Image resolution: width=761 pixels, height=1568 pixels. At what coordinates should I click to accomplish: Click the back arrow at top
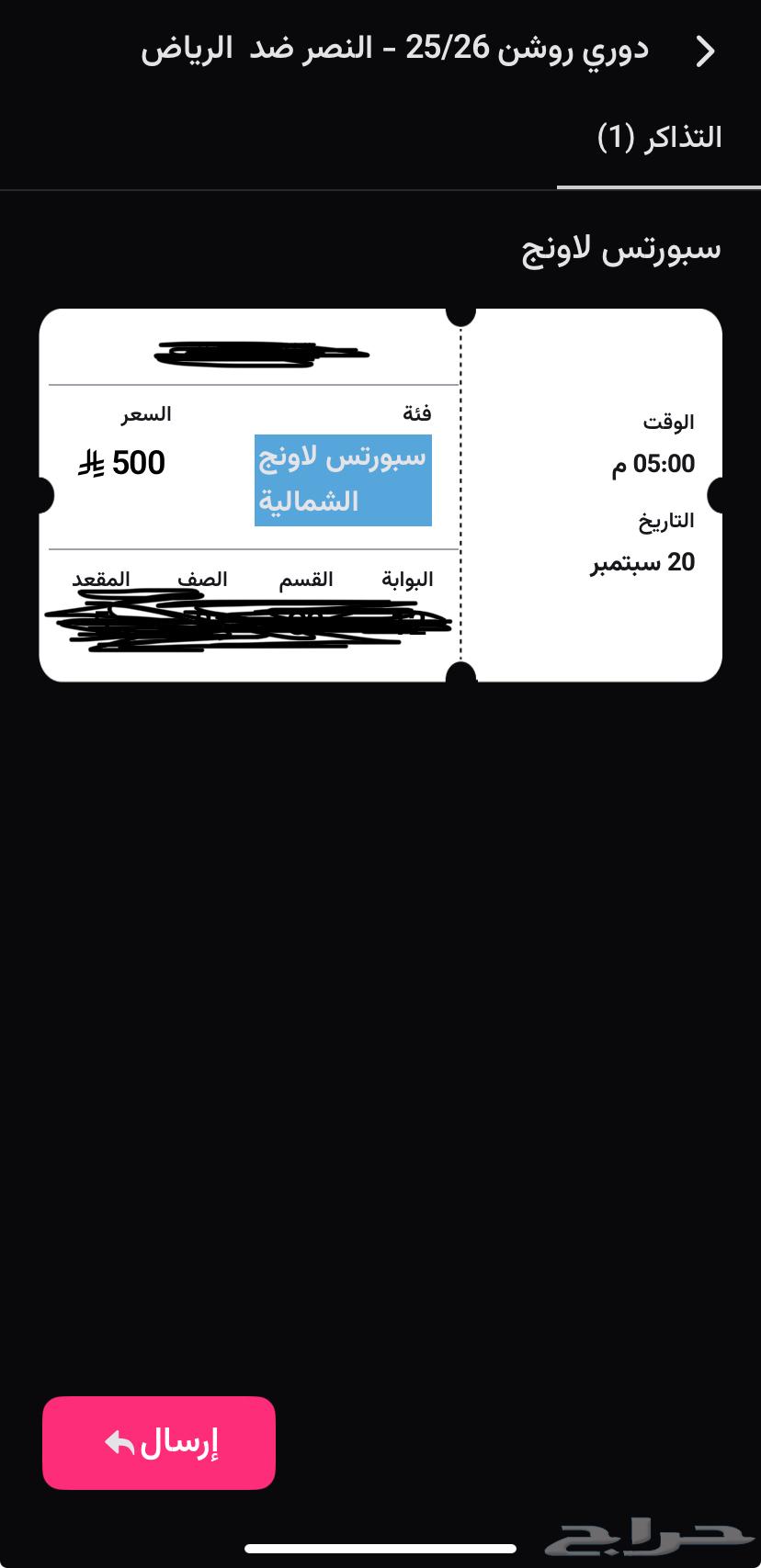click(x=705, y=51)
